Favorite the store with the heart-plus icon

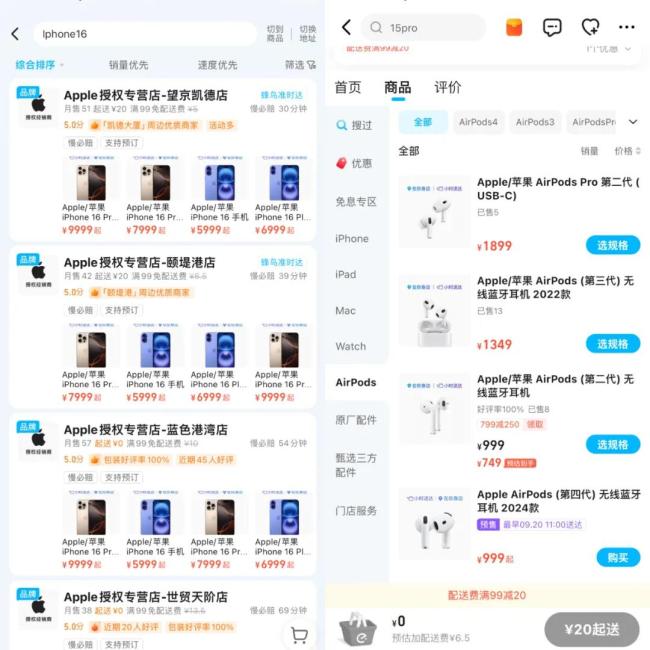click(x=590, y=27)
